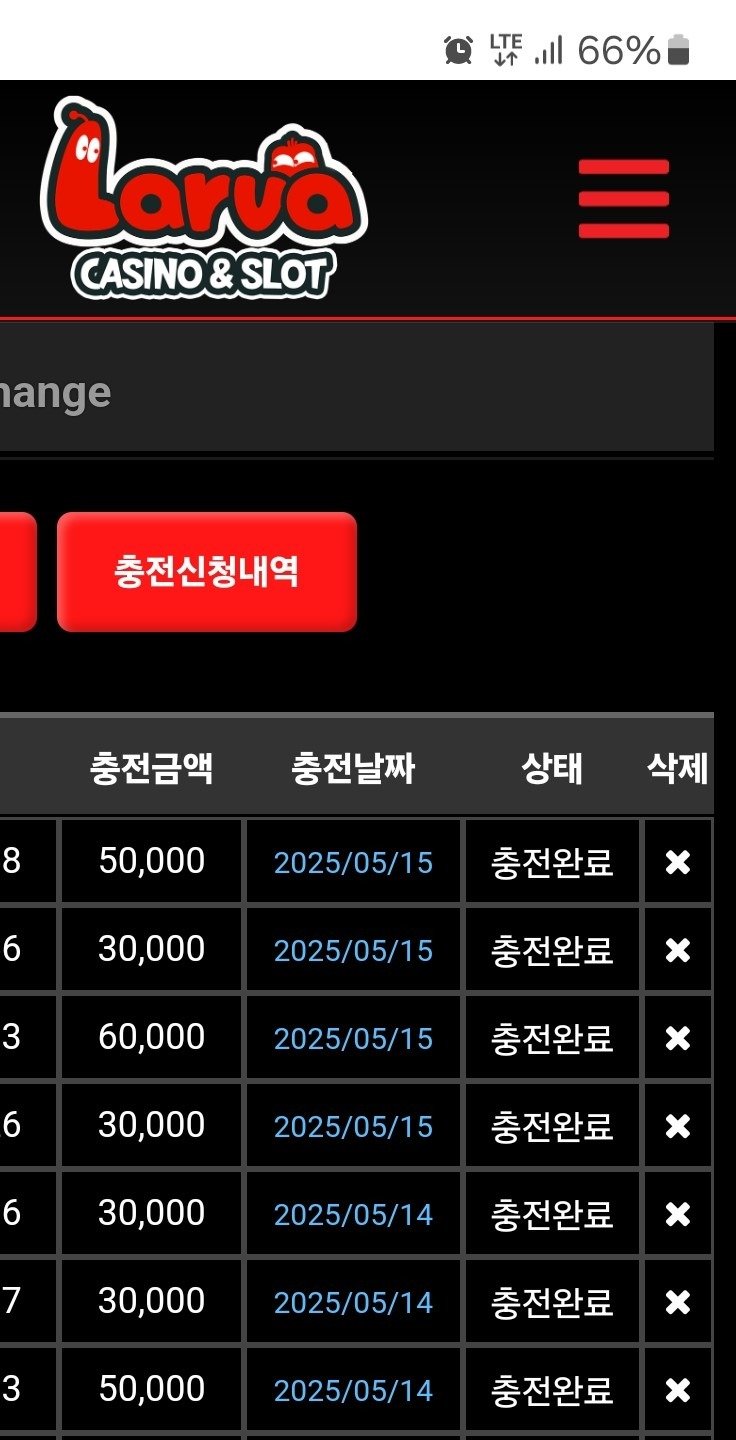Delete the 50,000 record dated 2025/05/15
This screenshot has height=1440, width=736.
point(678,862)
